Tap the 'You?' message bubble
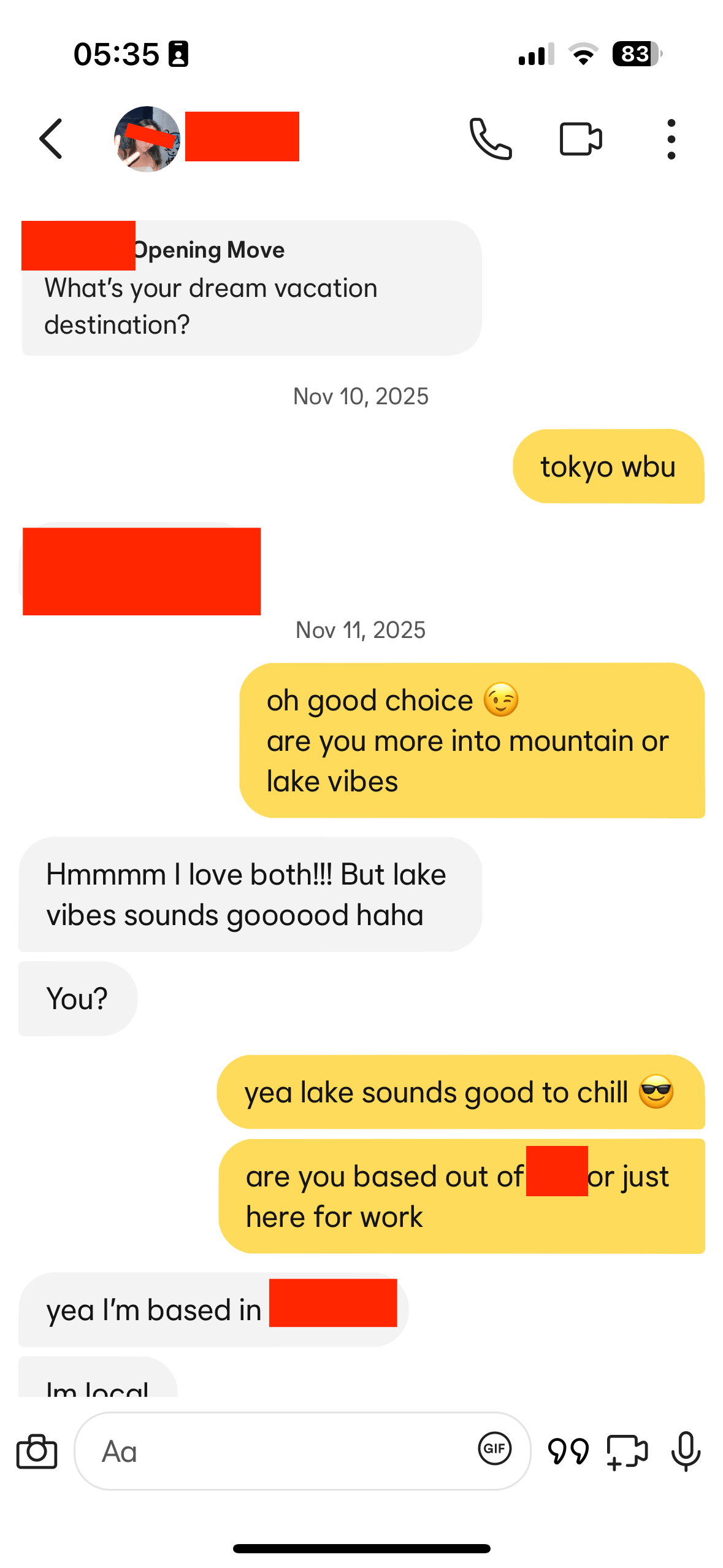Image resolution: width=723 pixels, height=1568 pixels. [x=78, y=998]
